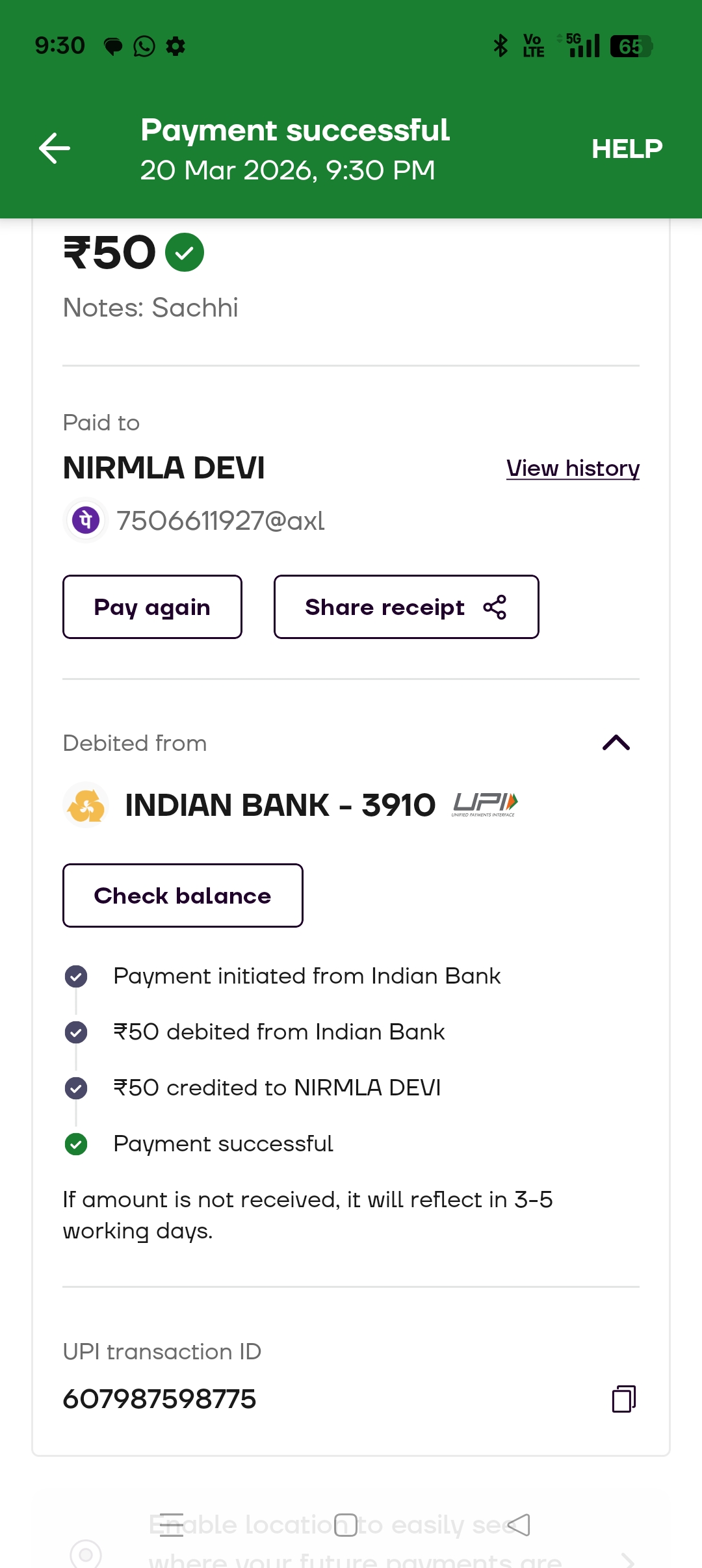Share the payment receipt
The height and width of the screenshot is (1568, 702).
406,607
